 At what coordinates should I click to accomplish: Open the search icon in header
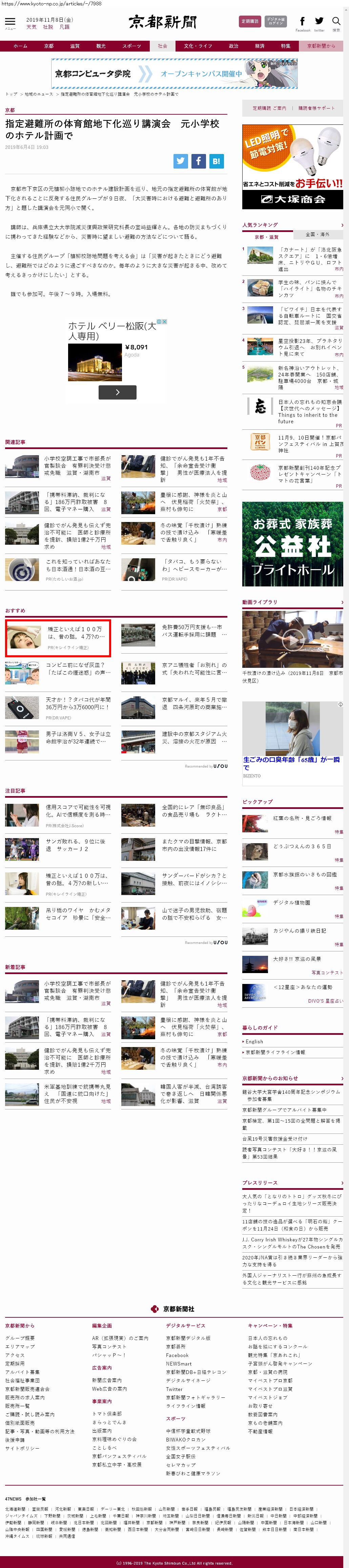[336, 22]
